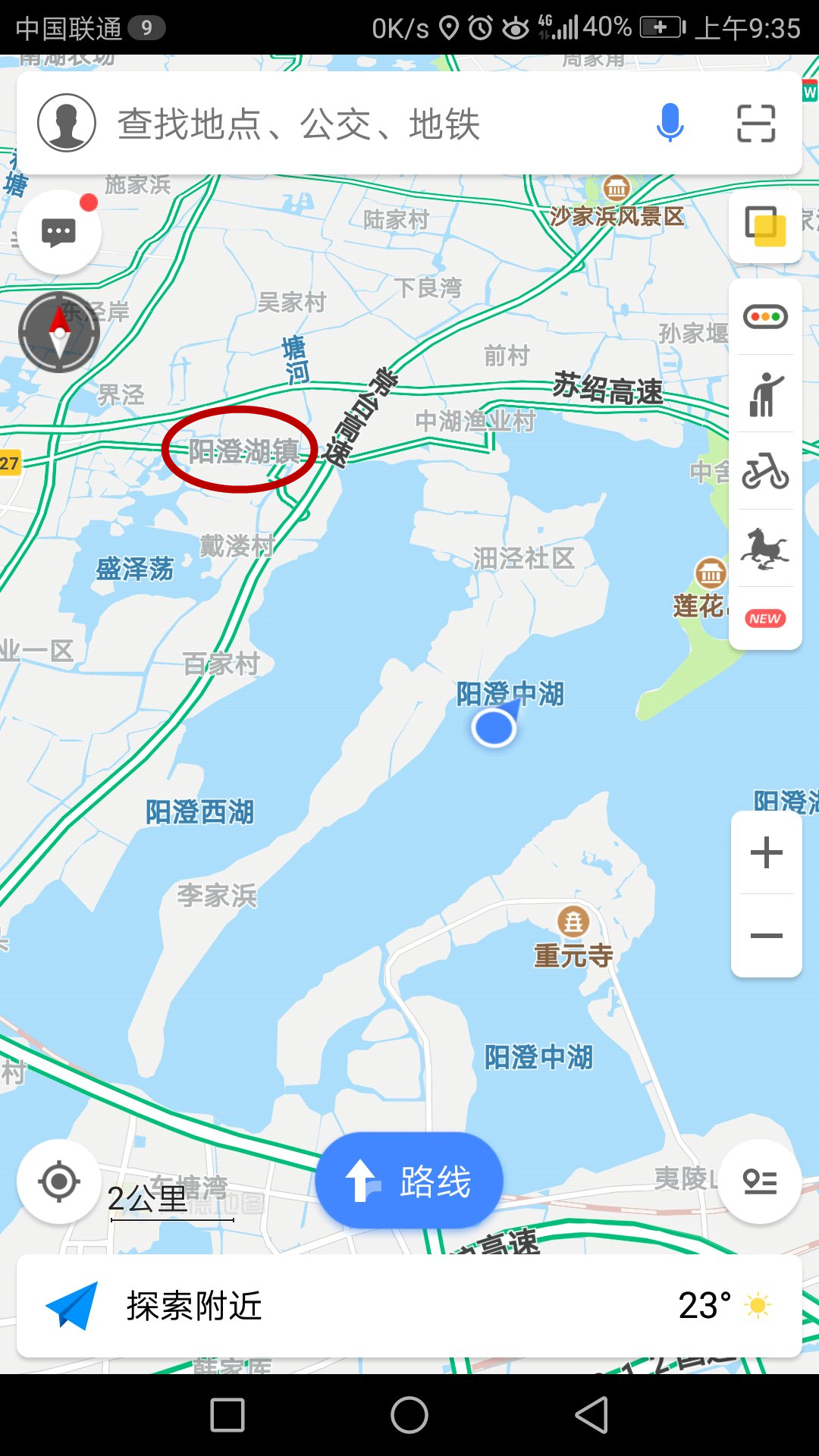
Task: Go to the system home screen
Action: click(x=409, y=1415)
